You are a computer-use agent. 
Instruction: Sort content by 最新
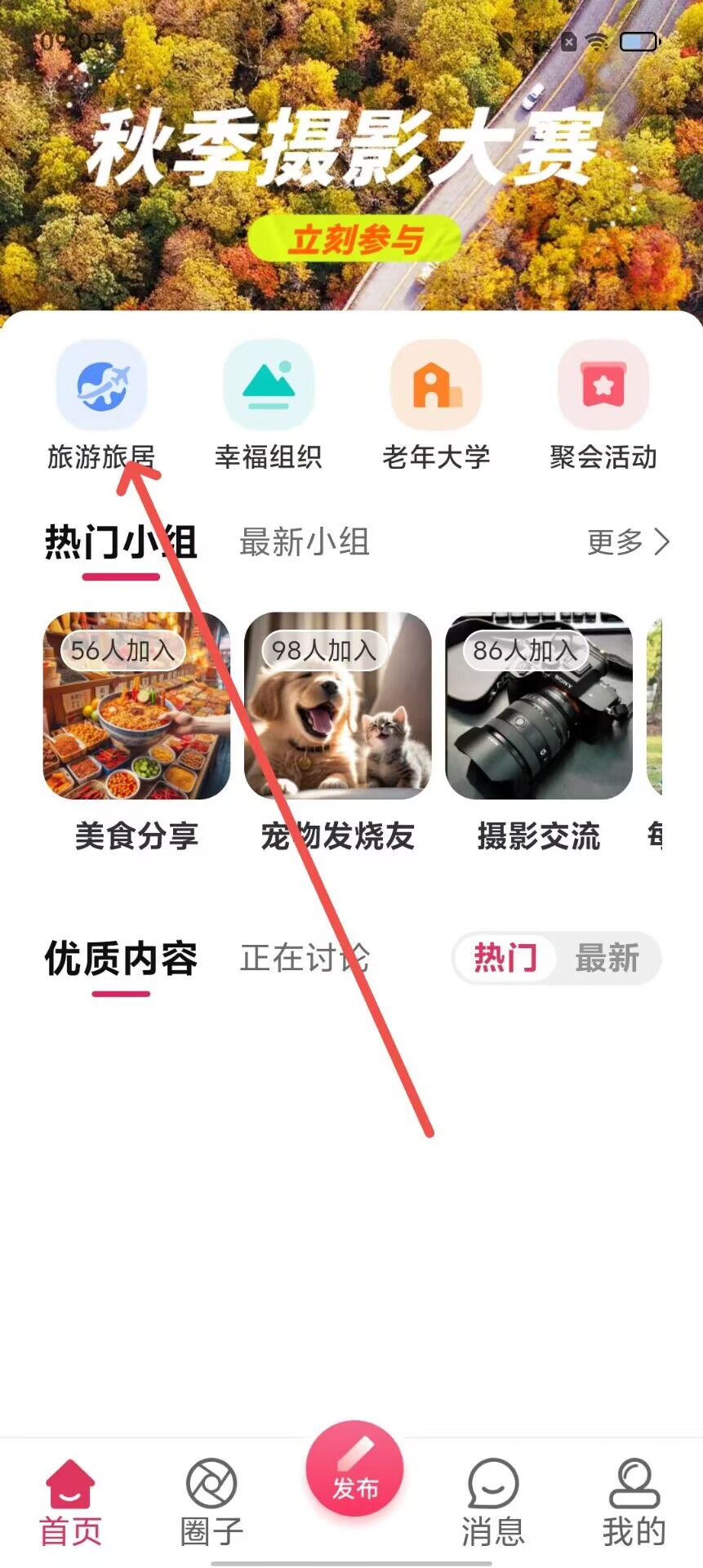click(607, 958)
